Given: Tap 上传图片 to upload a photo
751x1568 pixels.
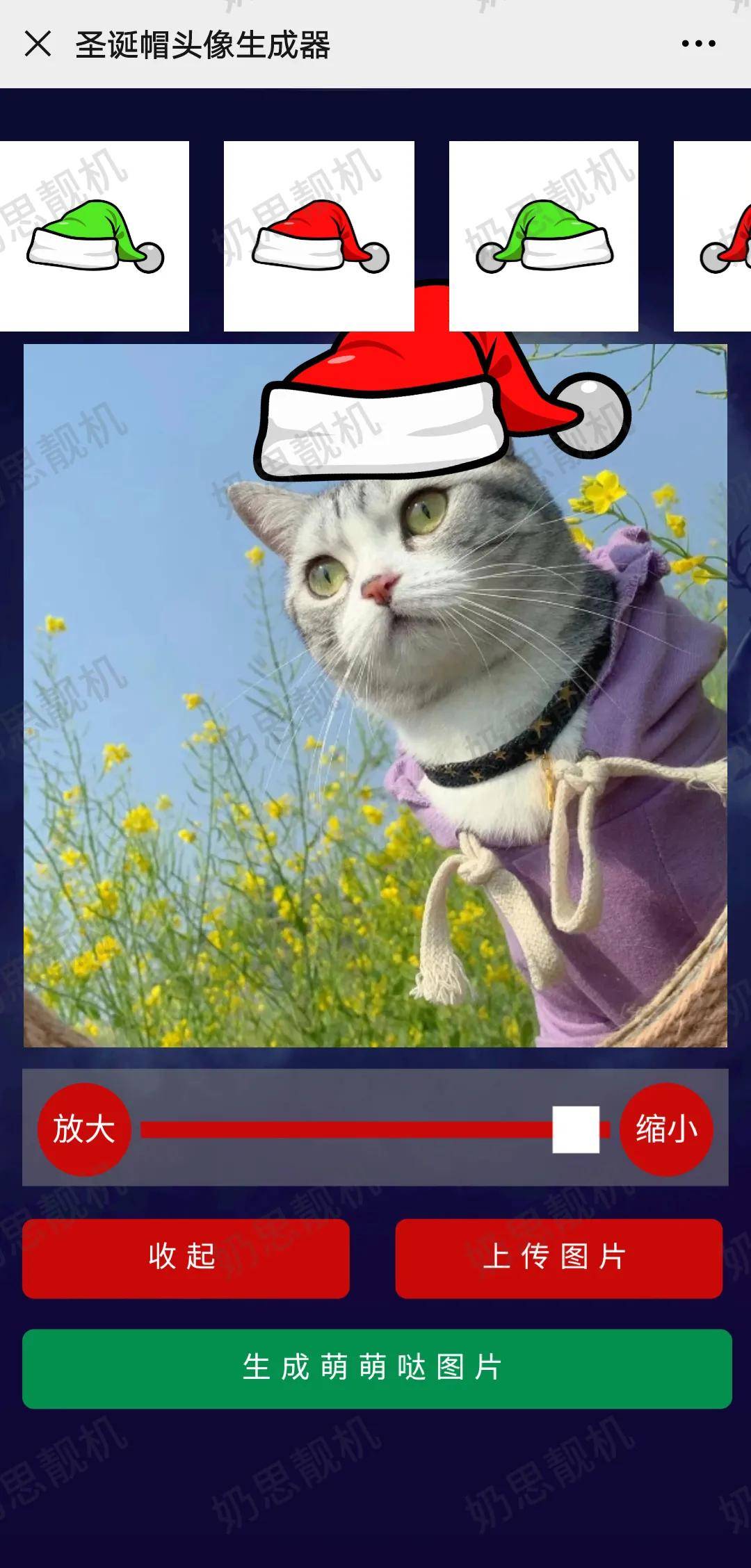Looking at the screenshot, I should point(558,1259).
